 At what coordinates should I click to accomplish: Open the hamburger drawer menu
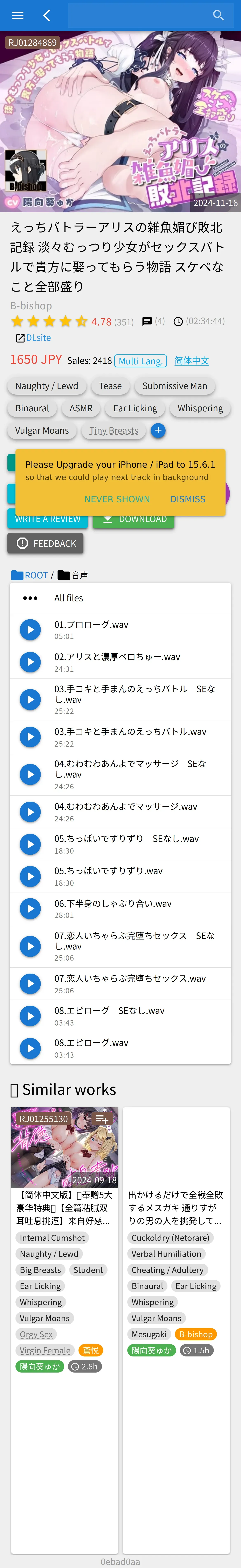(18, 15)
